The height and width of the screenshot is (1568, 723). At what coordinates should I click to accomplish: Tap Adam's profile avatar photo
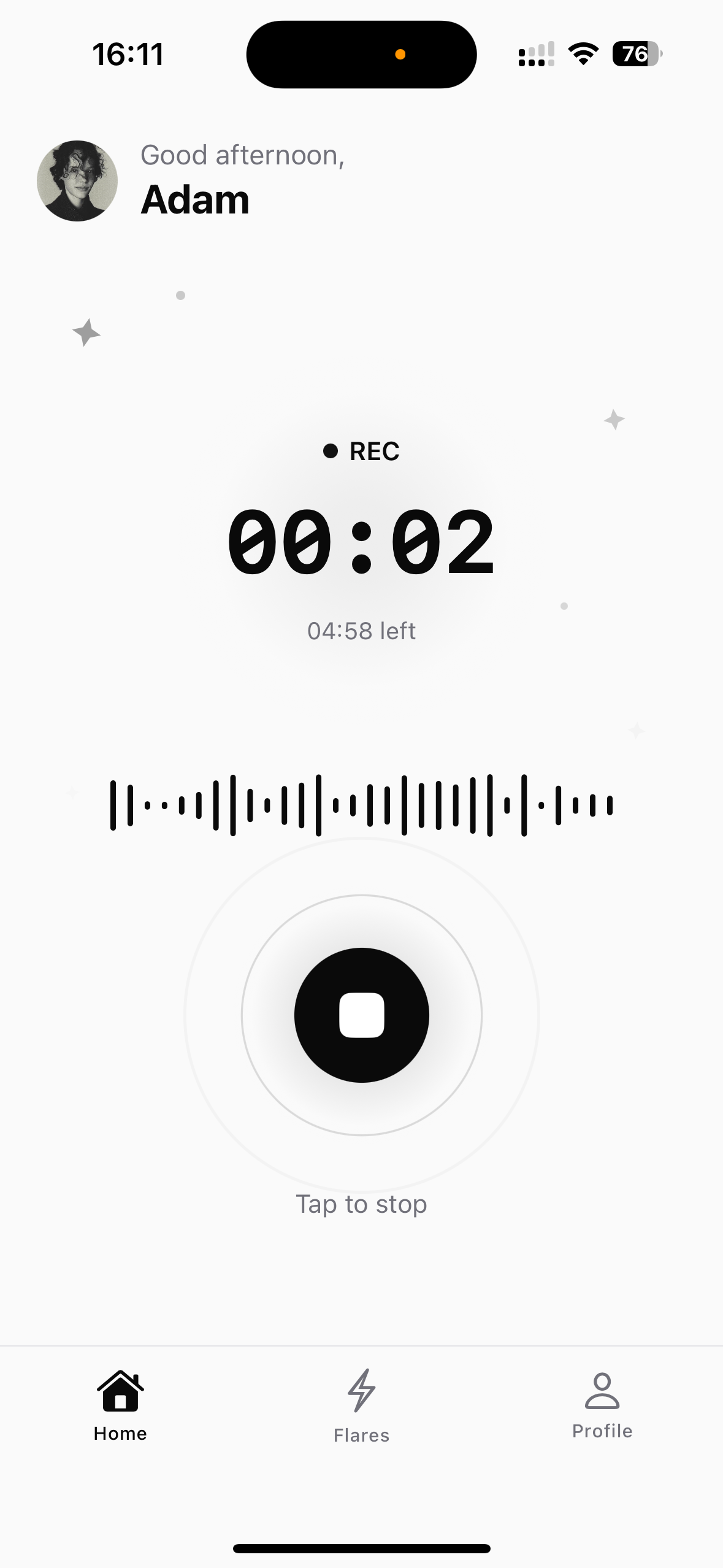click(x=77, y=180)
